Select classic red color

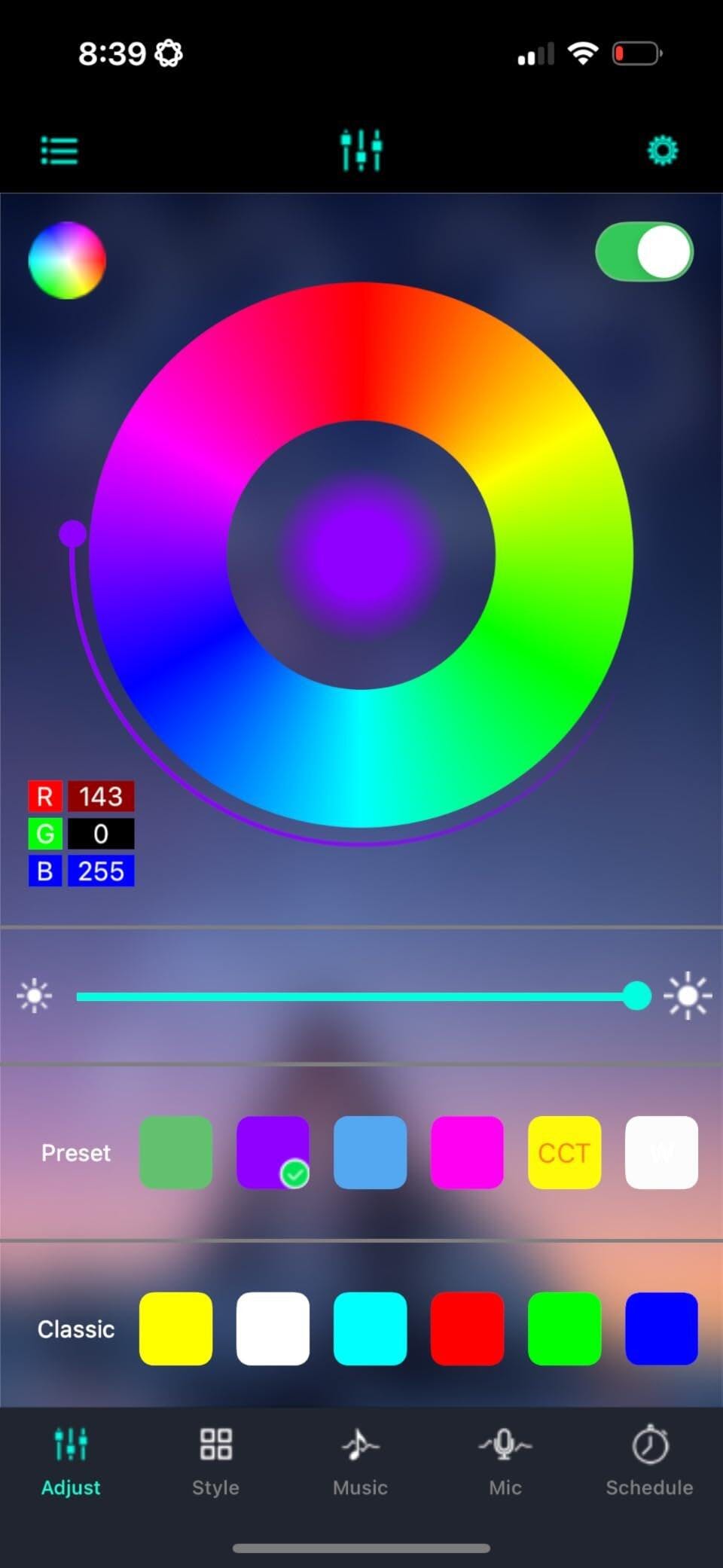[x=467, y=1329]
